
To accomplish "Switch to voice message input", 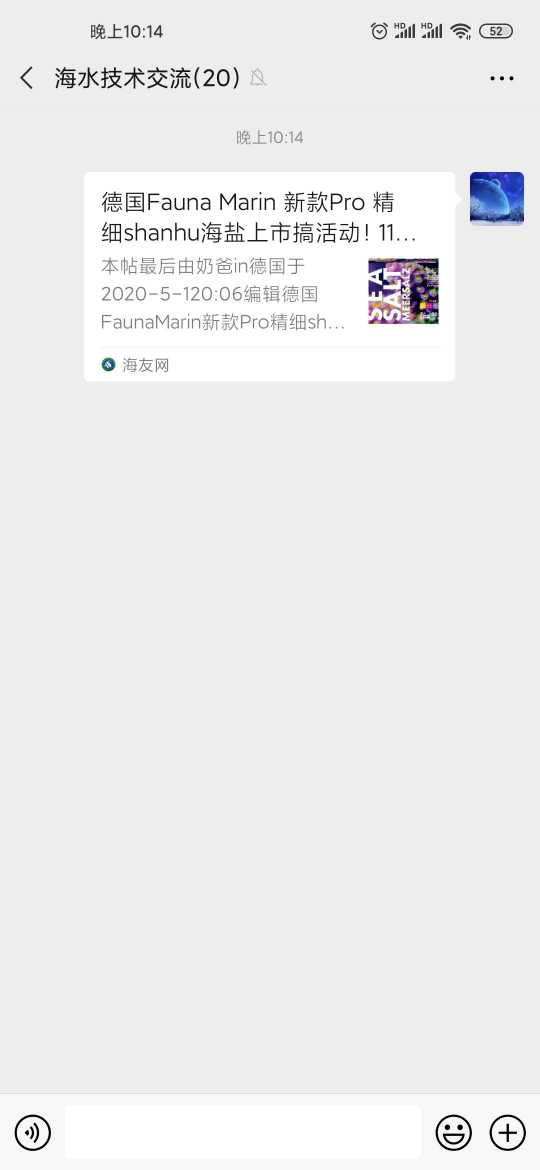I will click(x=33, y=1133).
